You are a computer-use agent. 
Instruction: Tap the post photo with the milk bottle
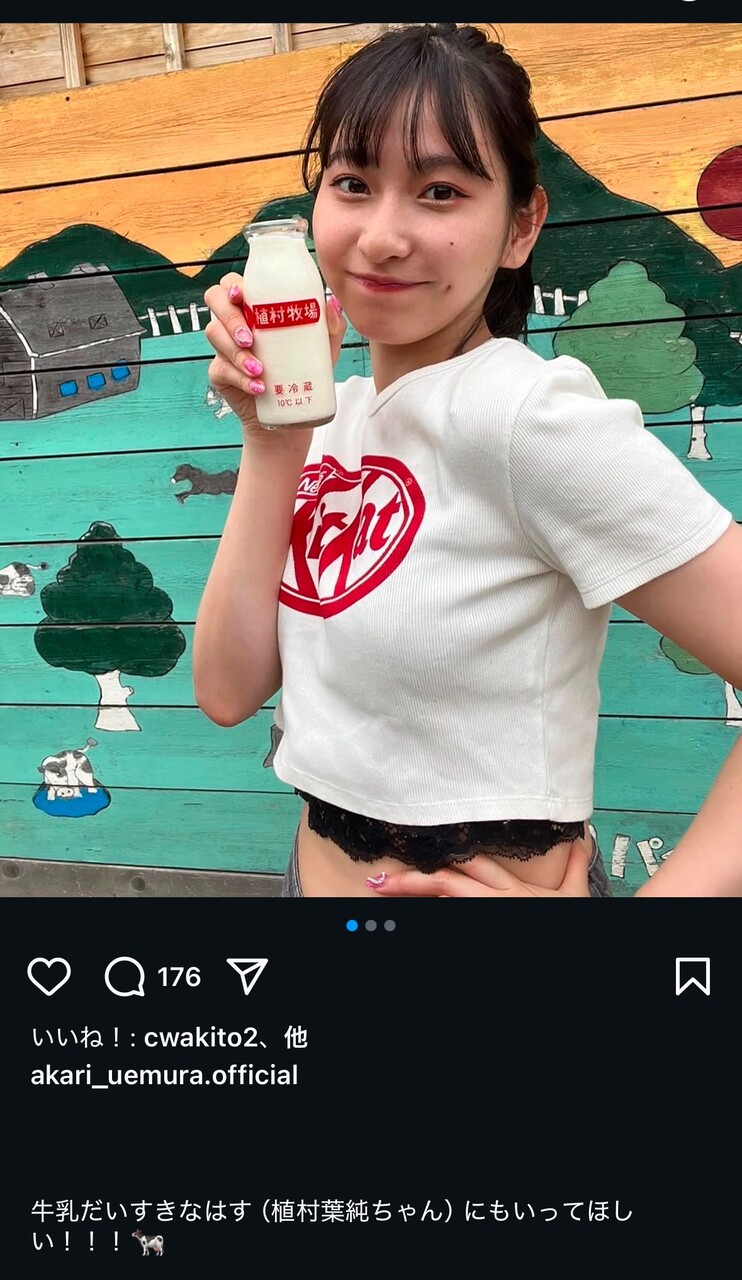click(371, 460)
